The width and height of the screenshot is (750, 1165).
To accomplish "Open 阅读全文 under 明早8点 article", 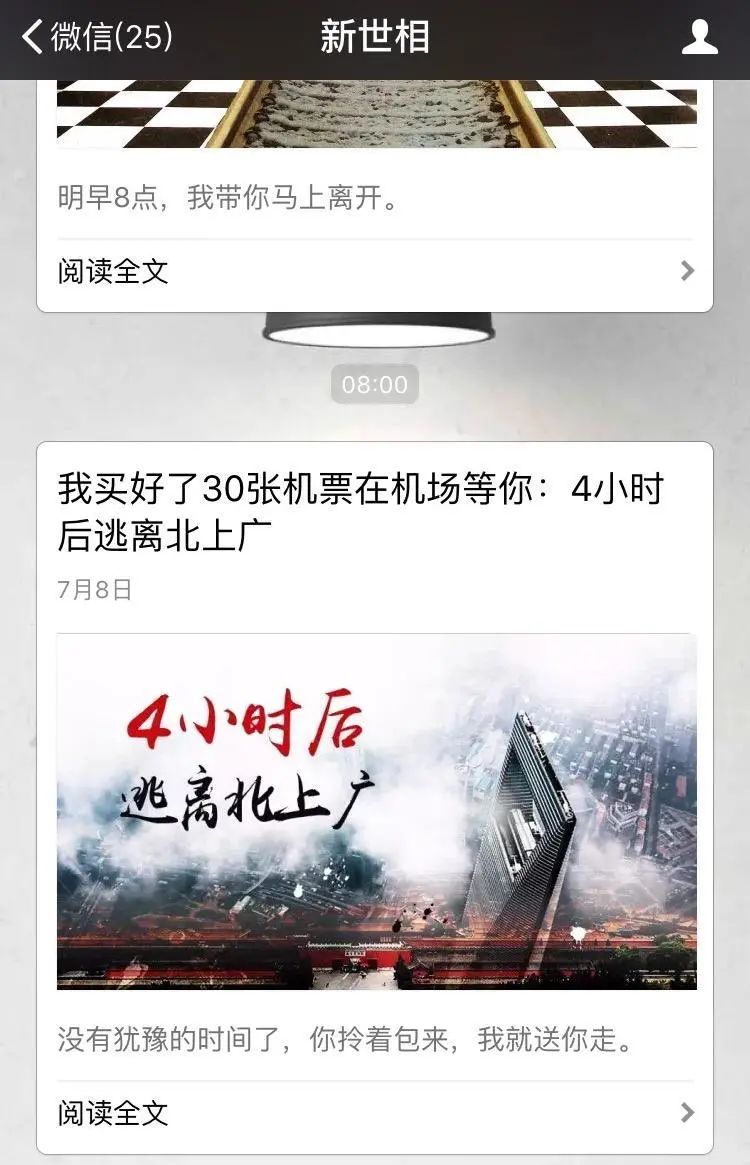I will [375, 271].
